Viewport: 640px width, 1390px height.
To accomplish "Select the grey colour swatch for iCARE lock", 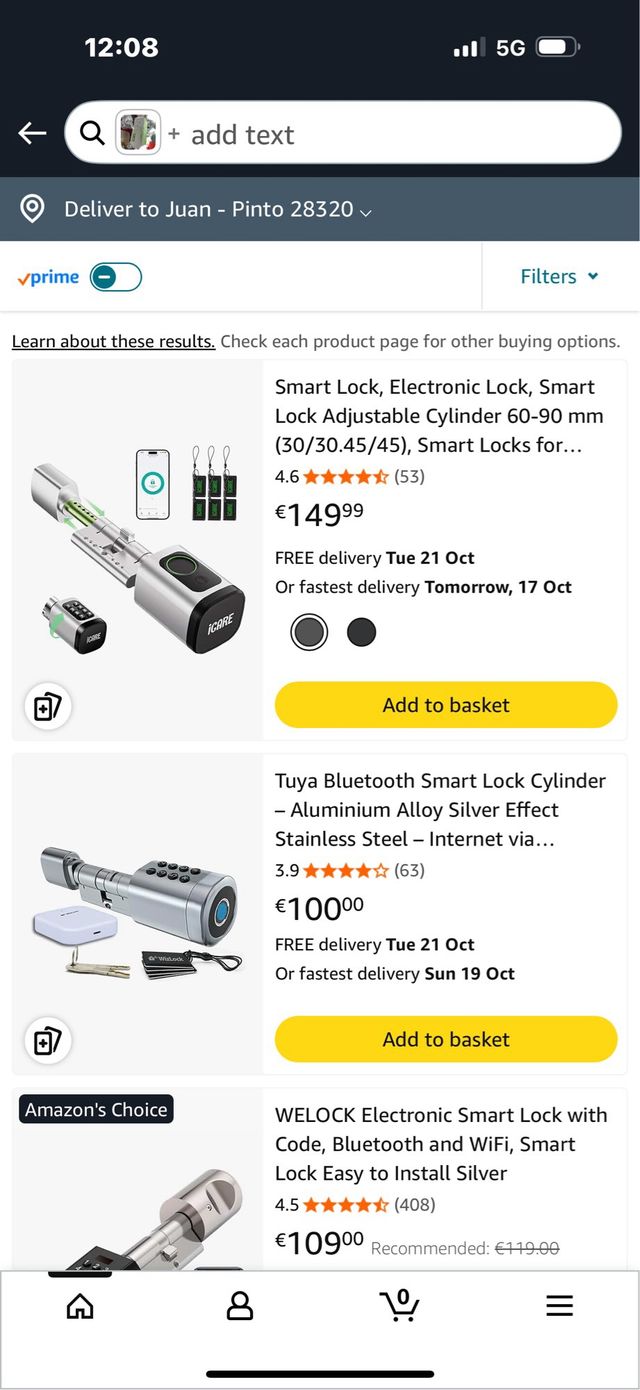I will point(309,632).
